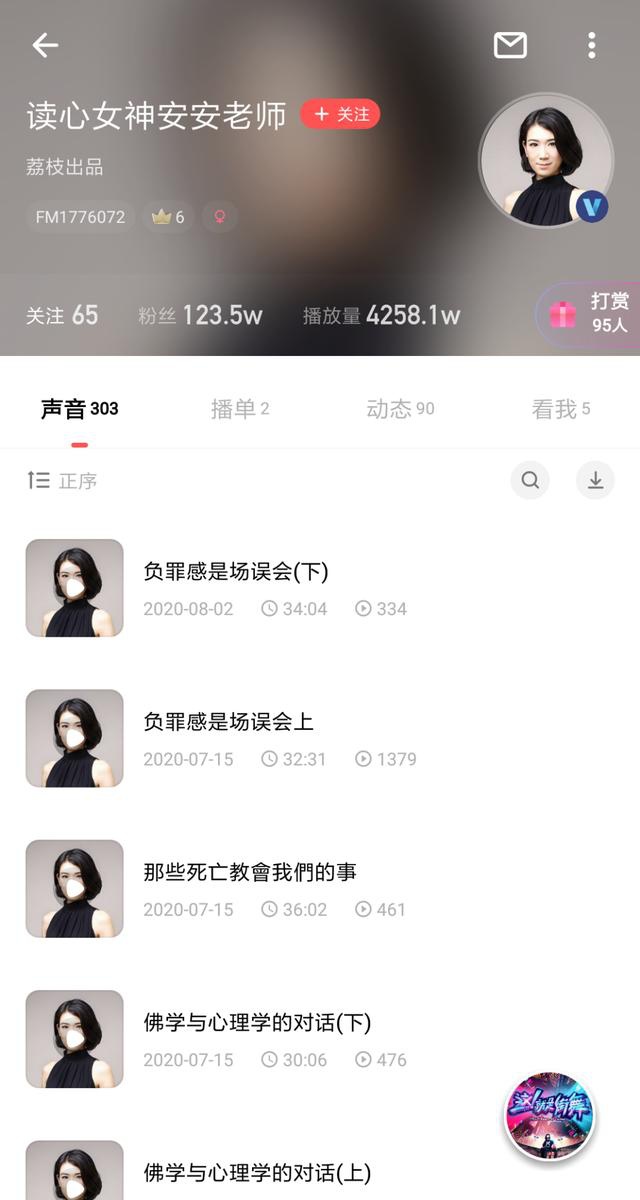The image size is (640, 1200).
Task: View the host's profile avatar
Action: click(x=545, y=160)
